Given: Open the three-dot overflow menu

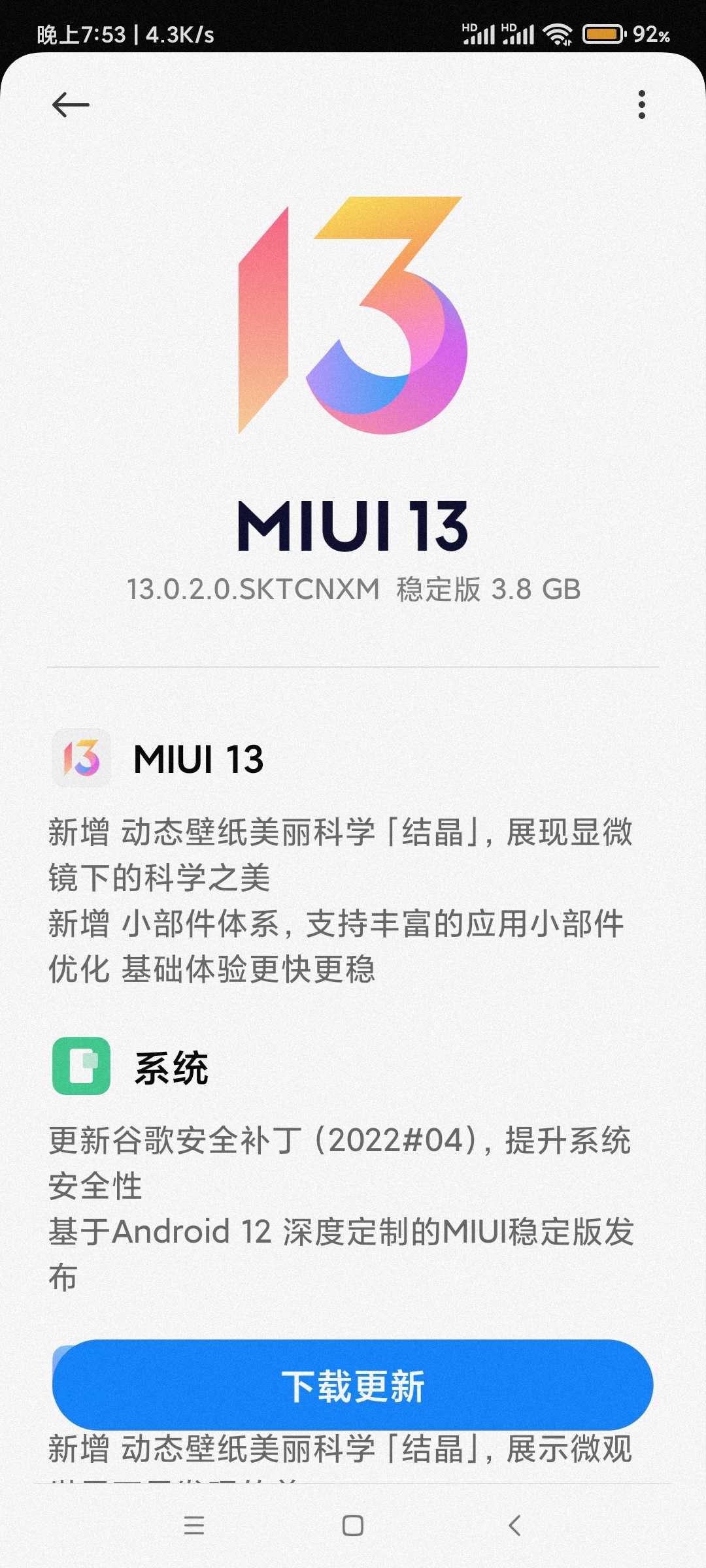Looking at the screenshot, I should (x=641, y=105).
